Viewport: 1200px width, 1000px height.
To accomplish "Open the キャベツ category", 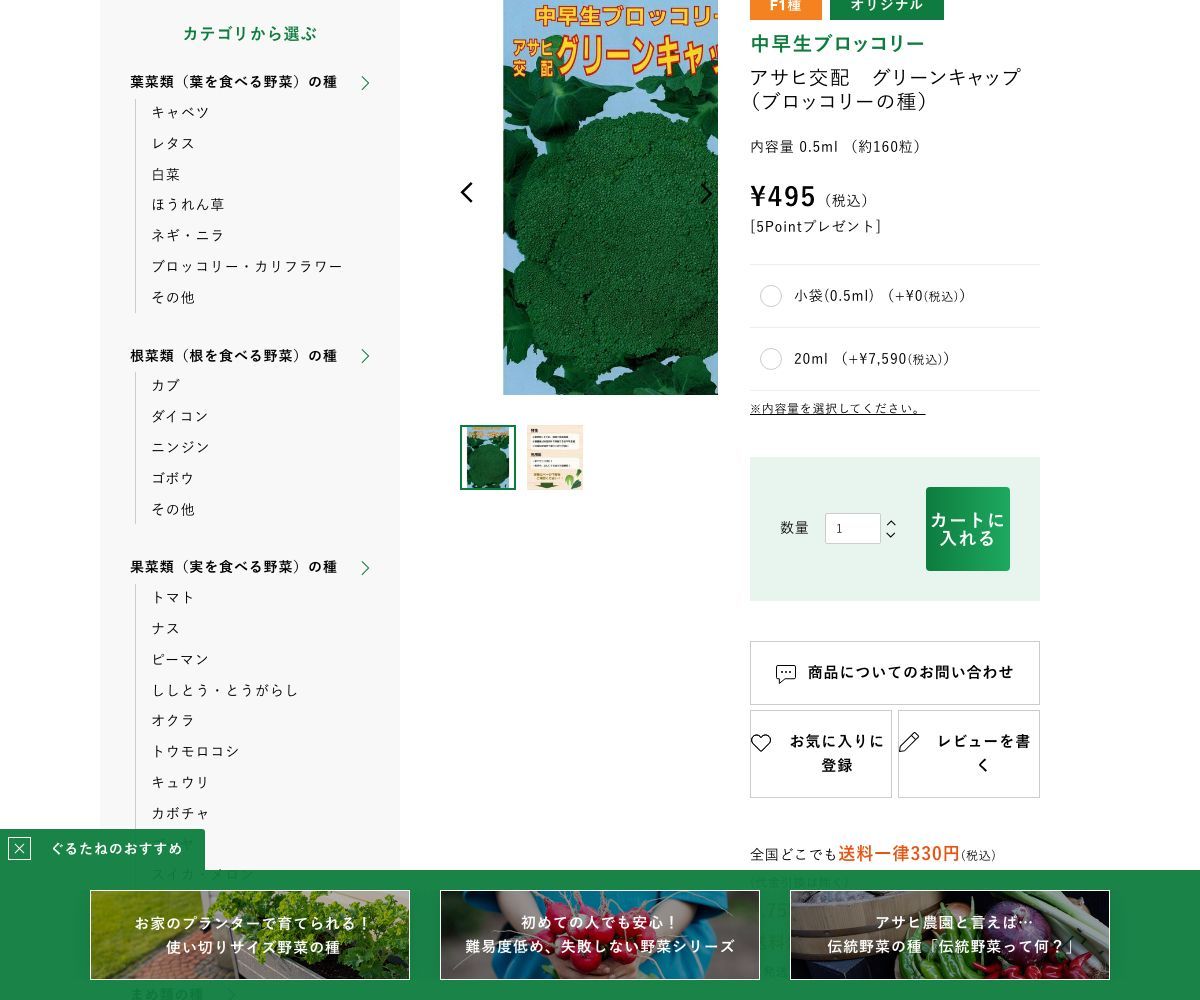I will 181,112.
